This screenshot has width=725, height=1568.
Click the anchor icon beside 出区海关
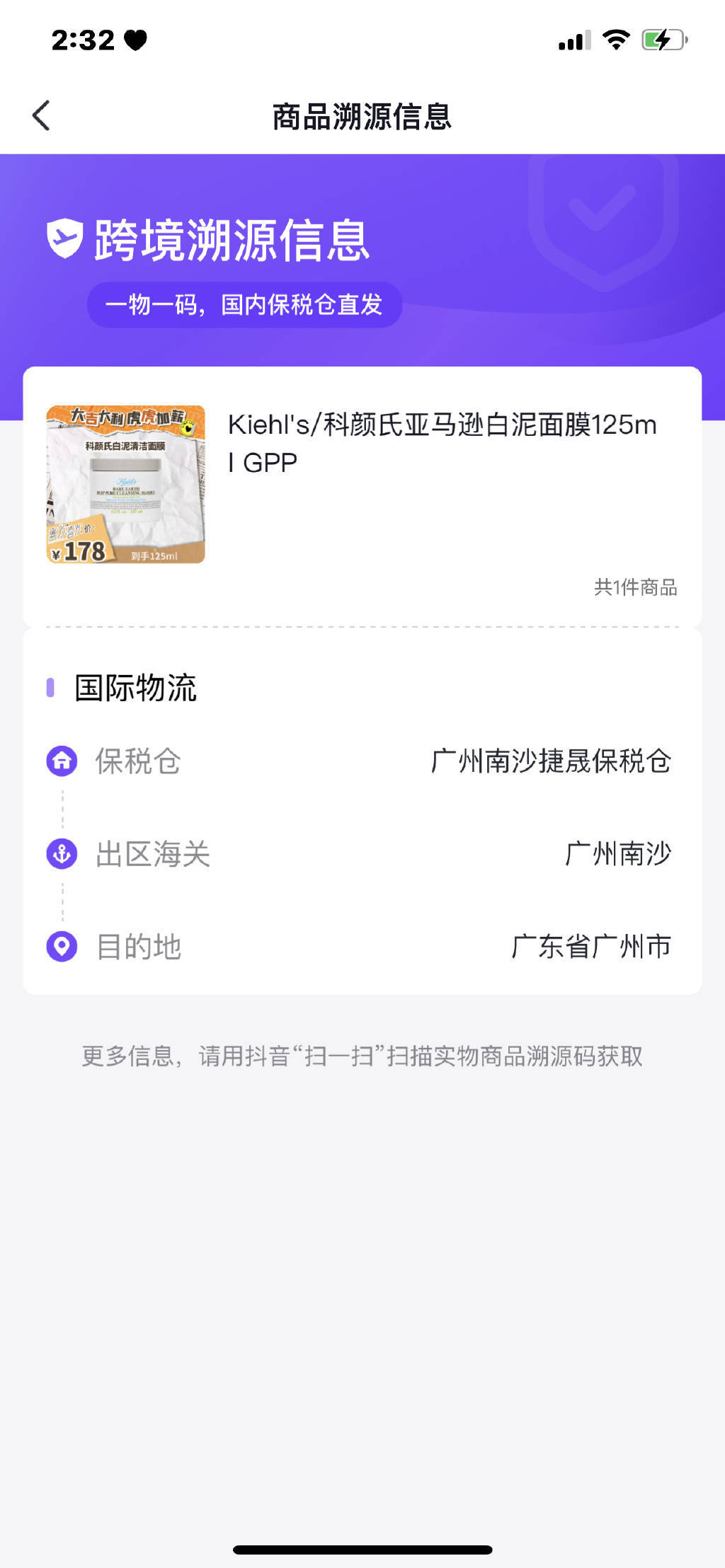coord(62,854)
